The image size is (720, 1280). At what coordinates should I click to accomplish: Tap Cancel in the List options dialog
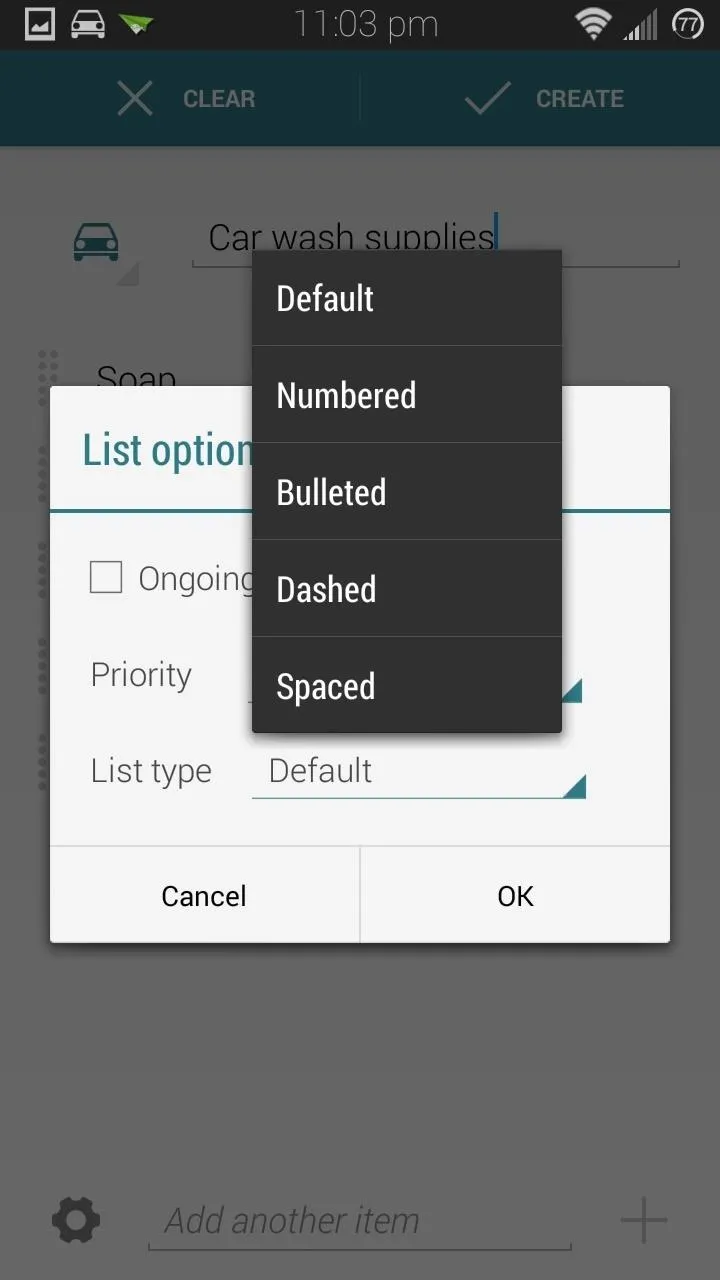pyautogui.click(x=204, y=895)
